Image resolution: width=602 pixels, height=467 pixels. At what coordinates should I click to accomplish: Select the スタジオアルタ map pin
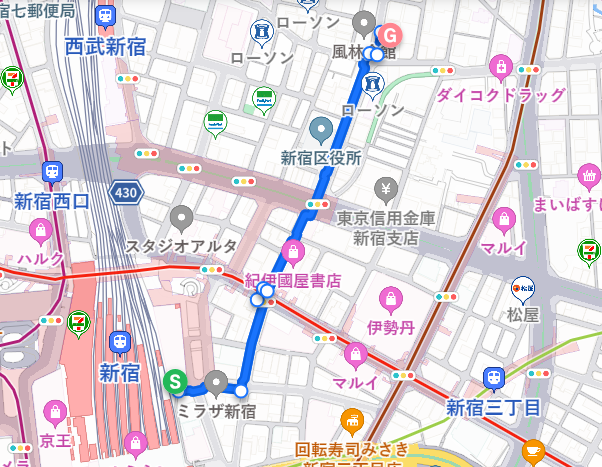[x=181, y=217]
